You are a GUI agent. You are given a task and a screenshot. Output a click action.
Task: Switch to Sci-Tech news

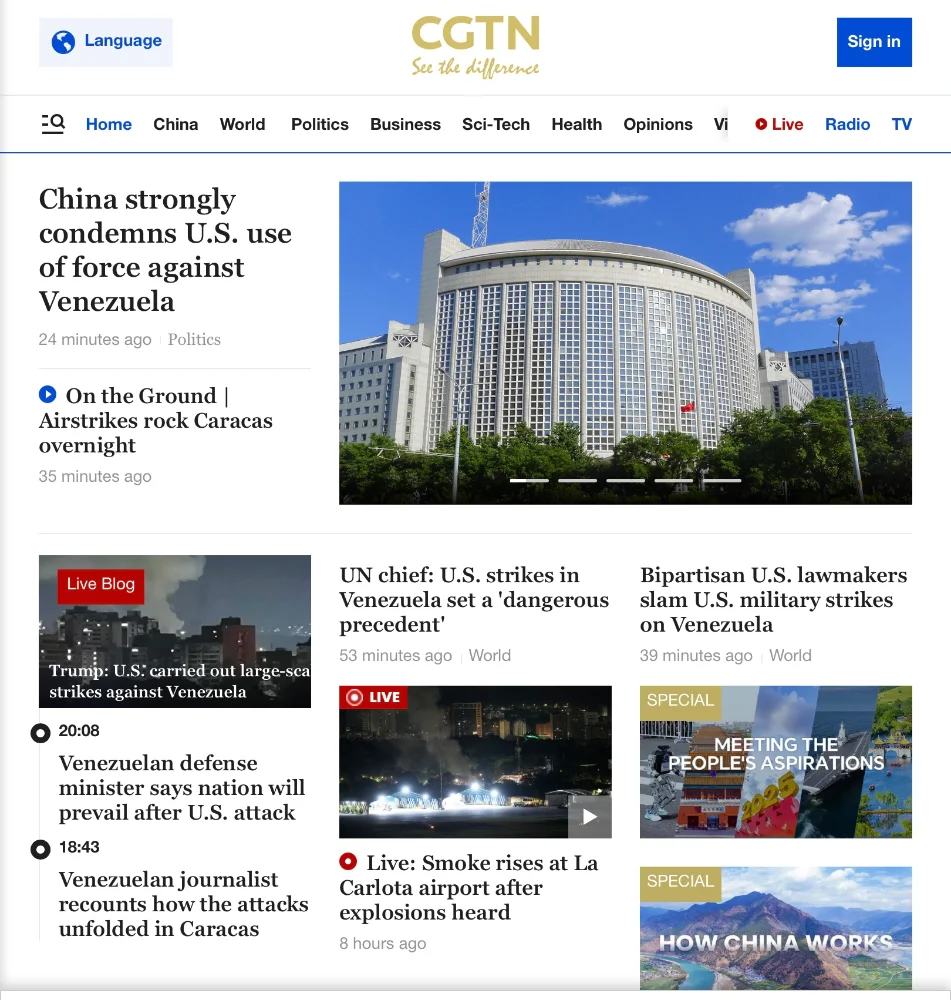tap(495, 124)
